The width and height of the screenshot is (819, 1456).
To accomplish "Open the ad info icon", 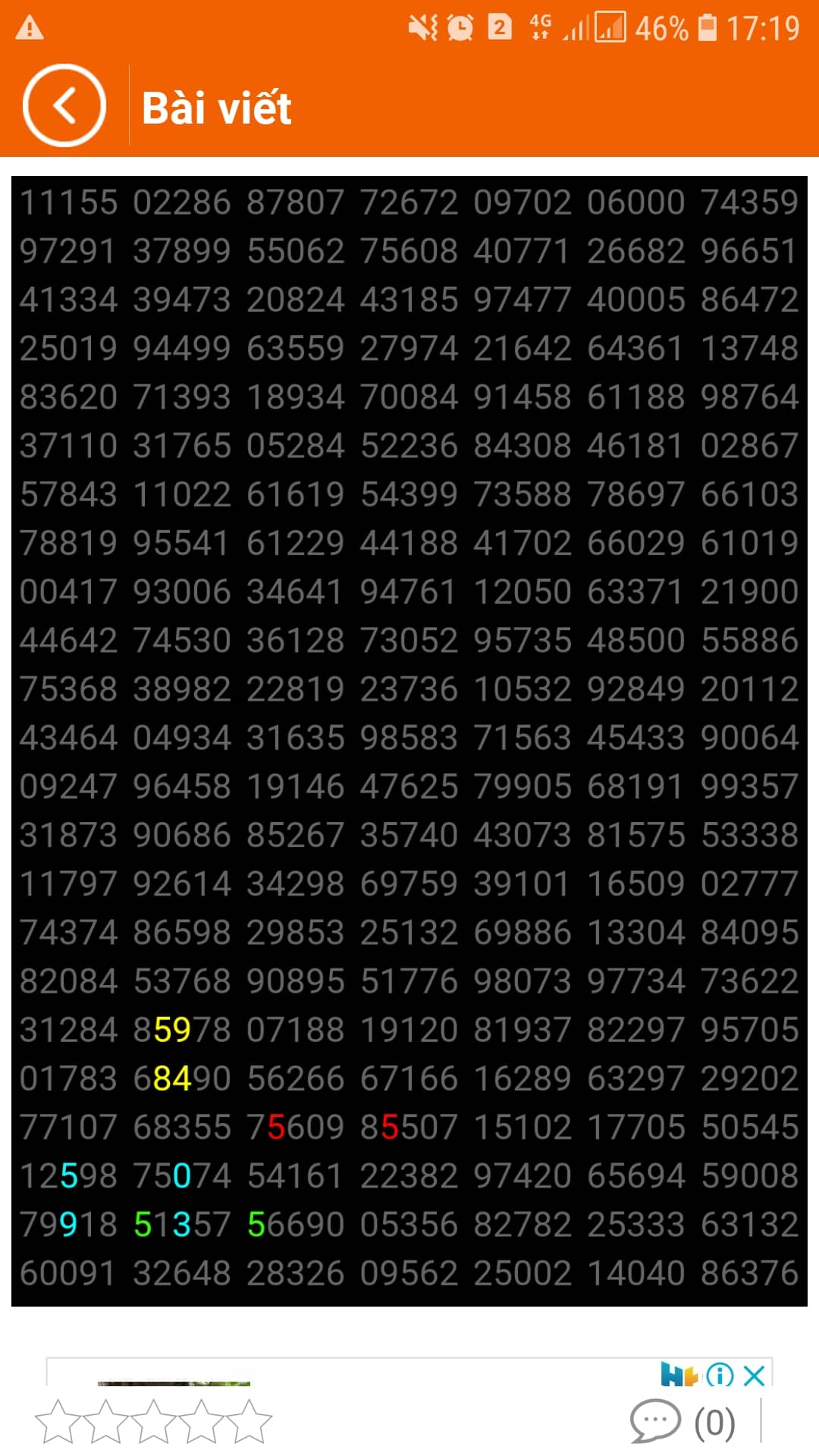I will pos(720,1375).
